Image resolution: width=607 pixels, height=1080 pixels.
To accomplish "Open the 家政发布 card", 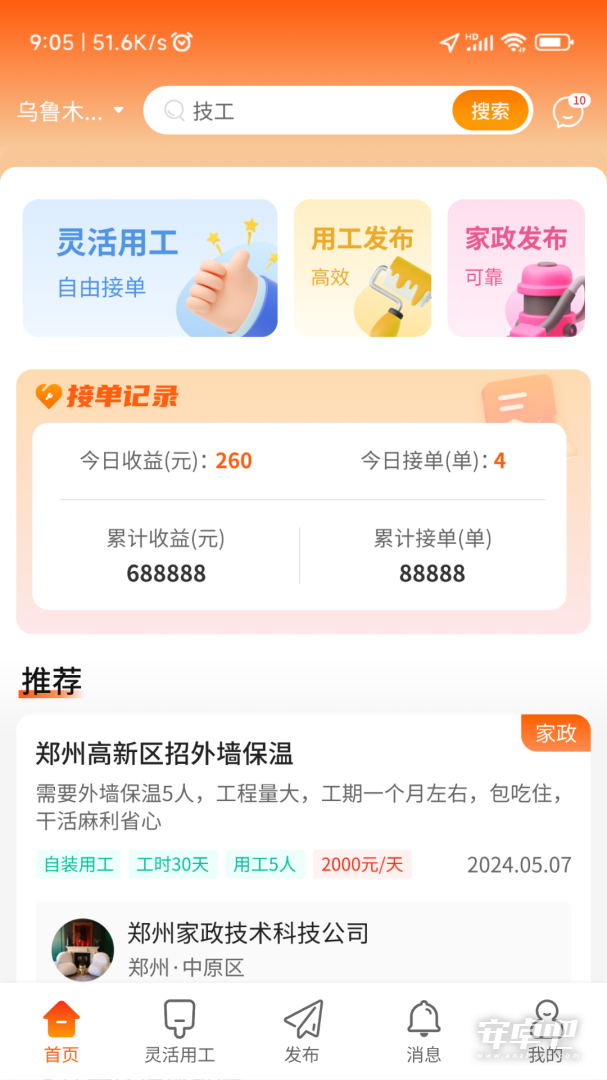I will 516,268.
